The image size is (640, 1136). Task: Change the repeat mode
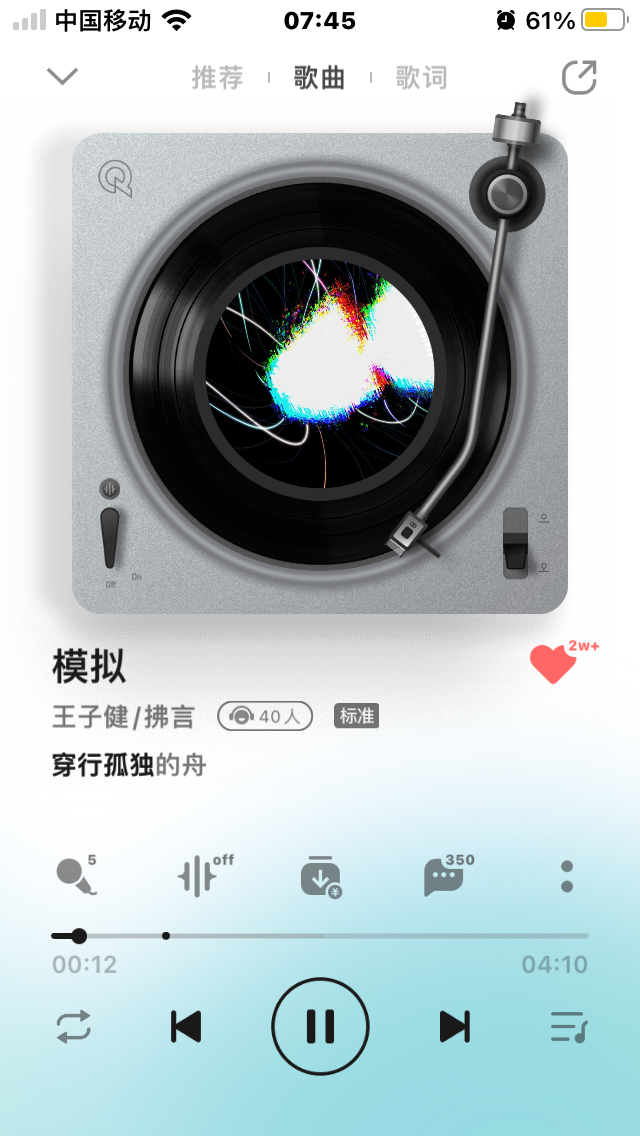pos(74,1027)
